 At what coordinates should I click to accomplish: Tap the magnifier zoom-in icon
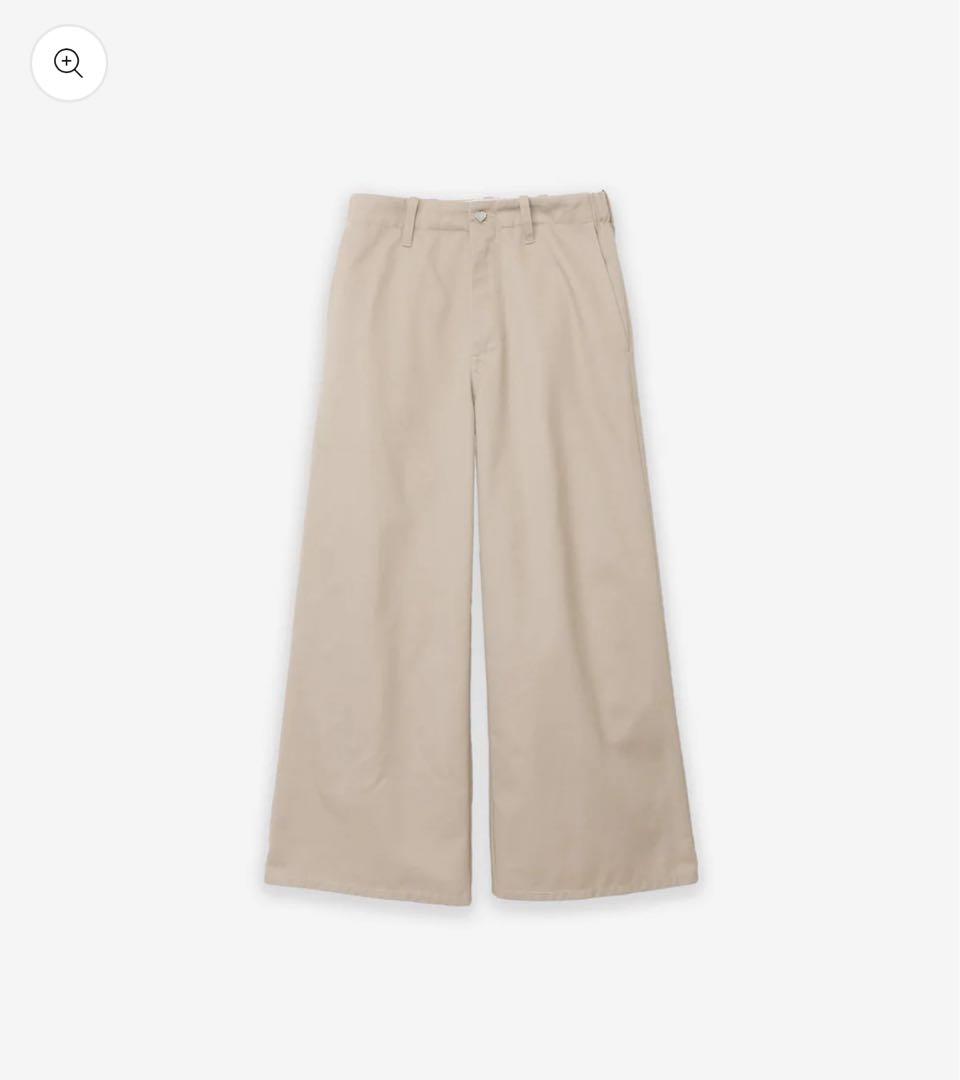point(68,63)
